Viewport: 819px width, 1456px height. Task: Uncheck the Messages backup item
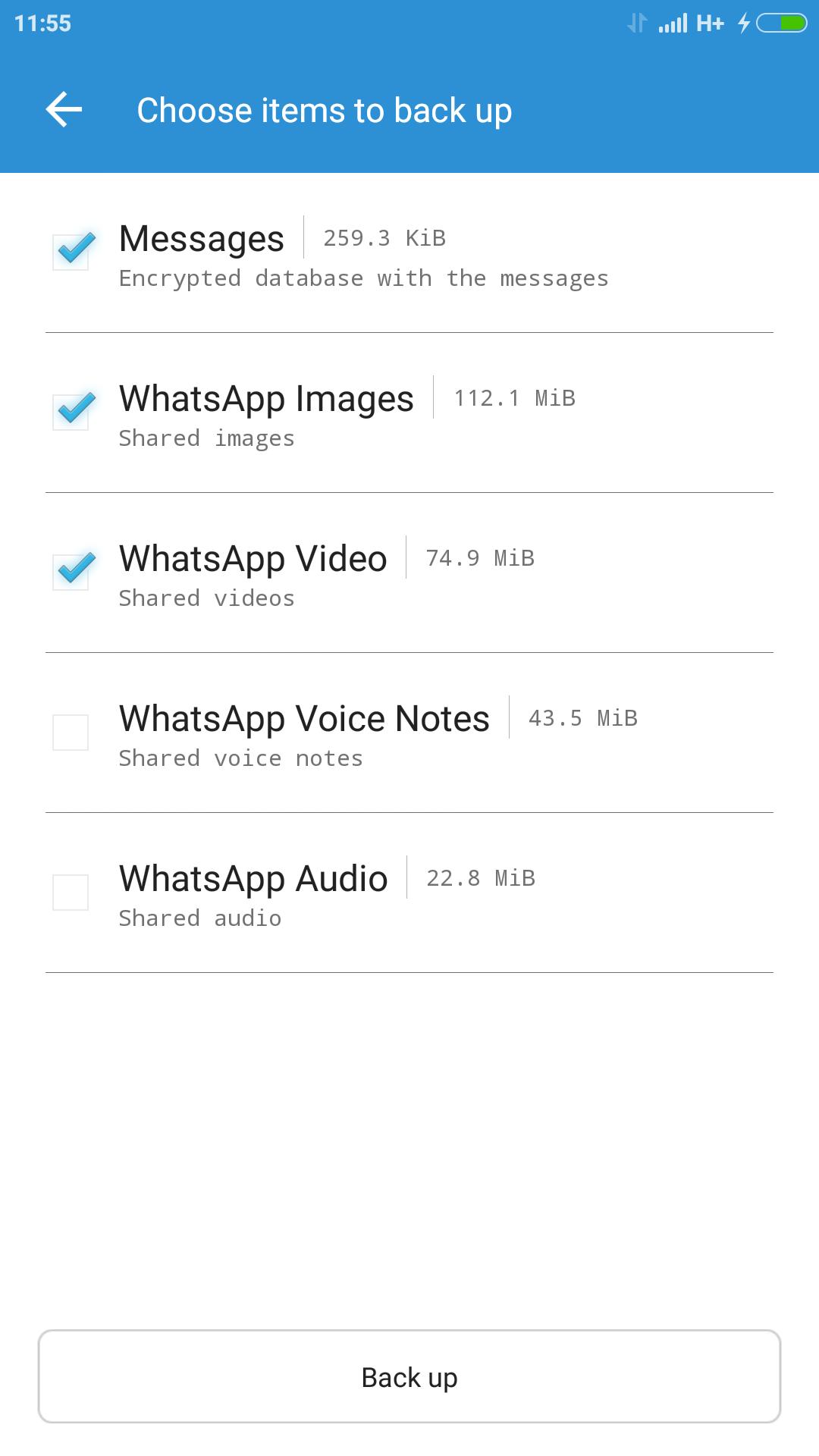pos(72,250)
